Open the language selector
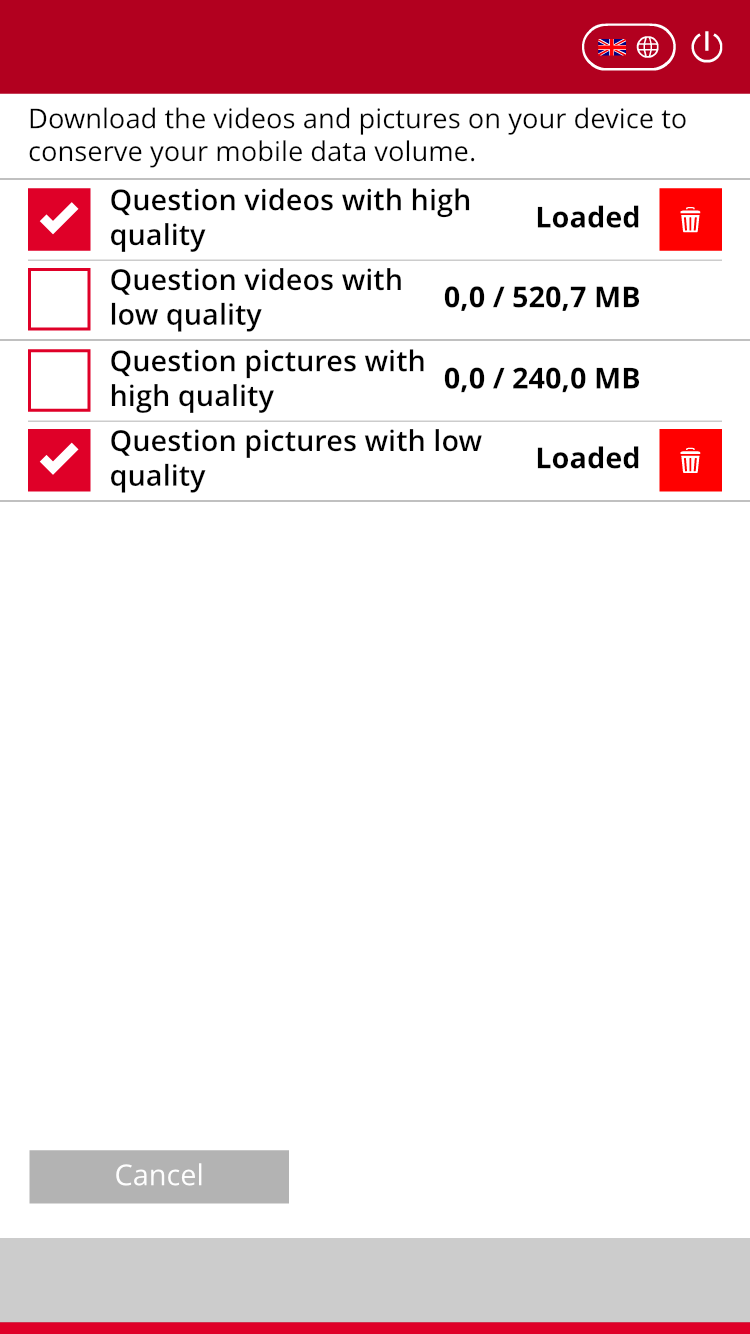 pos(628,47)
